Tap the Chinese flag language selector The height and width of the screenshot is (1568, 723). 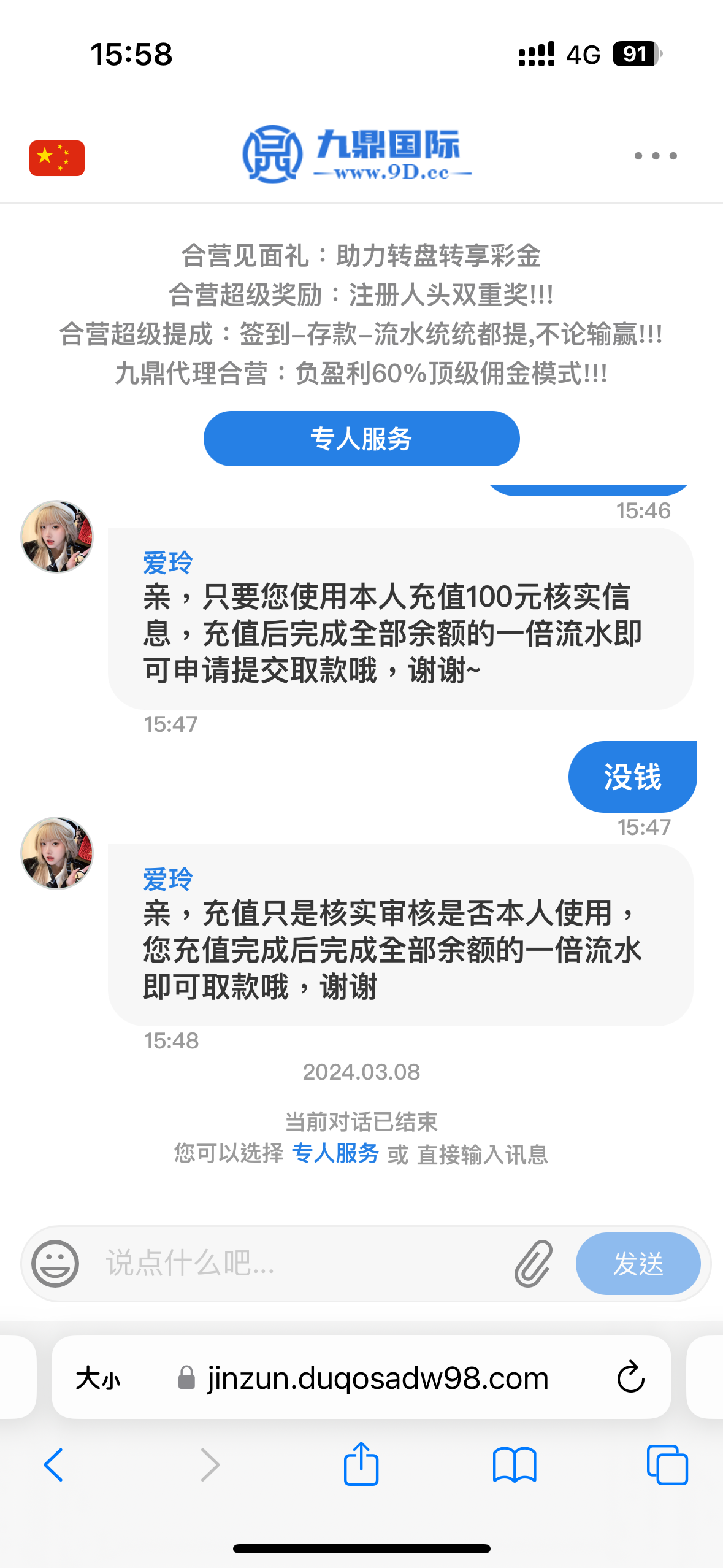tap(57, 158)
